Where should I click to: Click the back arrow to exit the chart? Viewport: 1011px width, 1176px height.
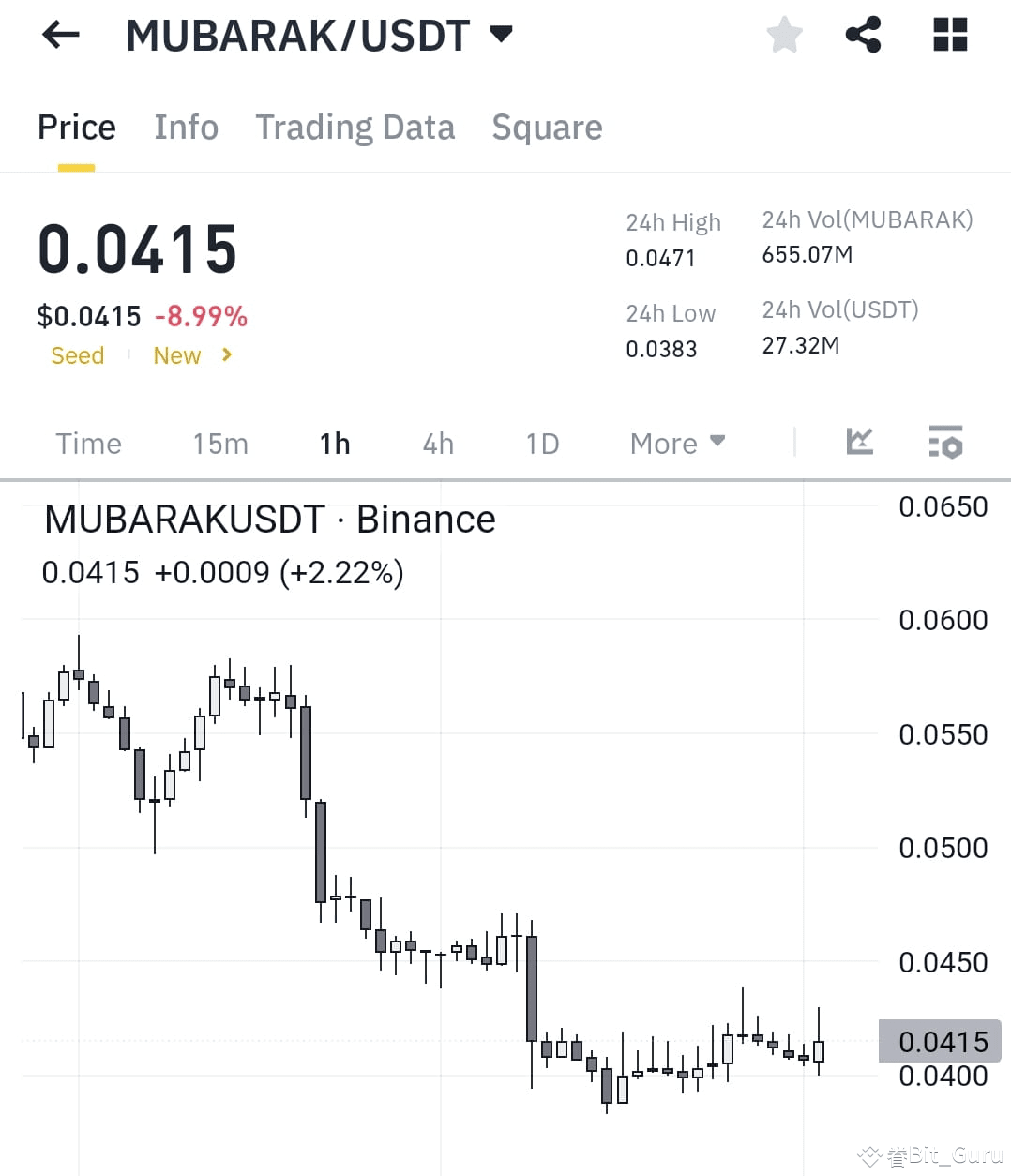(x=60, y=34)
